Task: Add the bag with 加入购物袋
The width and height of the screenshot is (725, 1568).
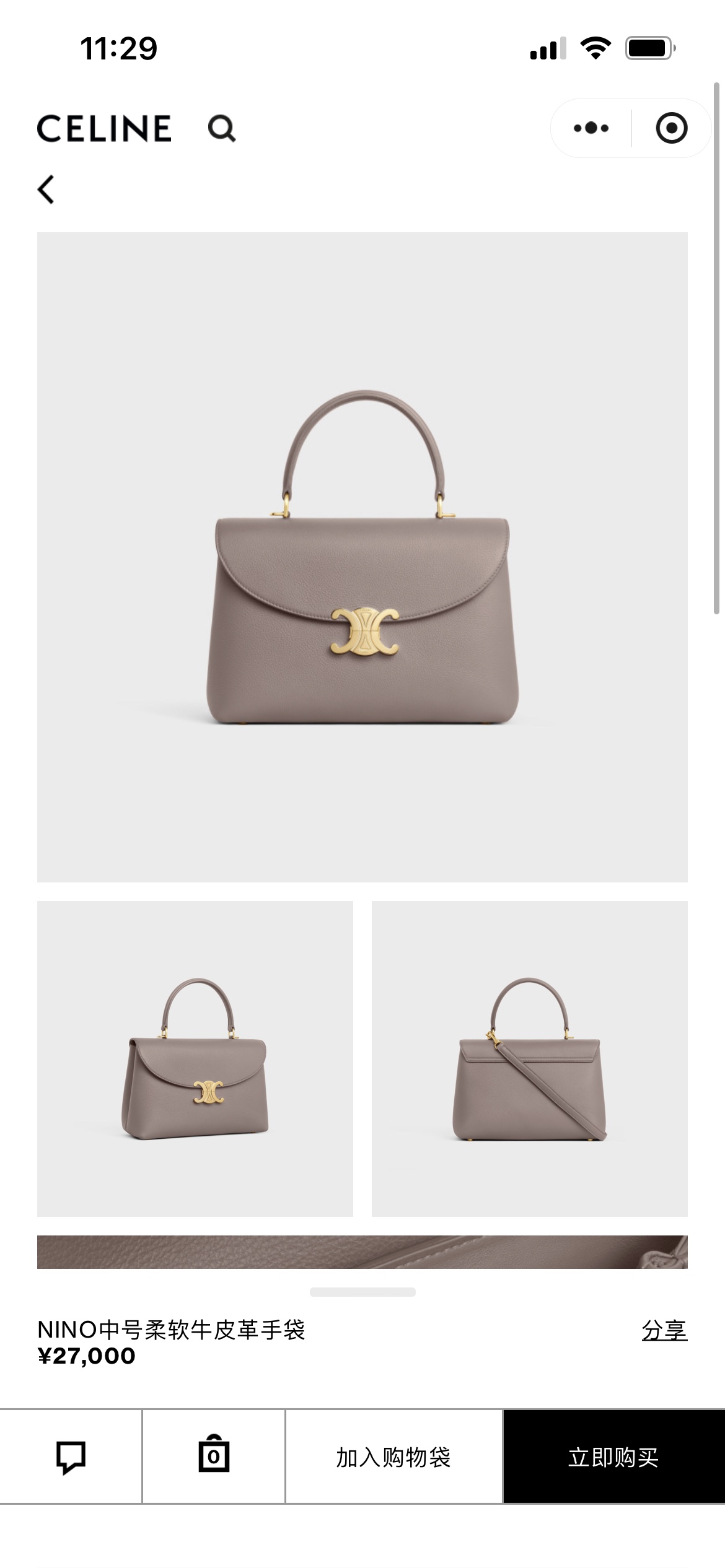Action: 393,1457
